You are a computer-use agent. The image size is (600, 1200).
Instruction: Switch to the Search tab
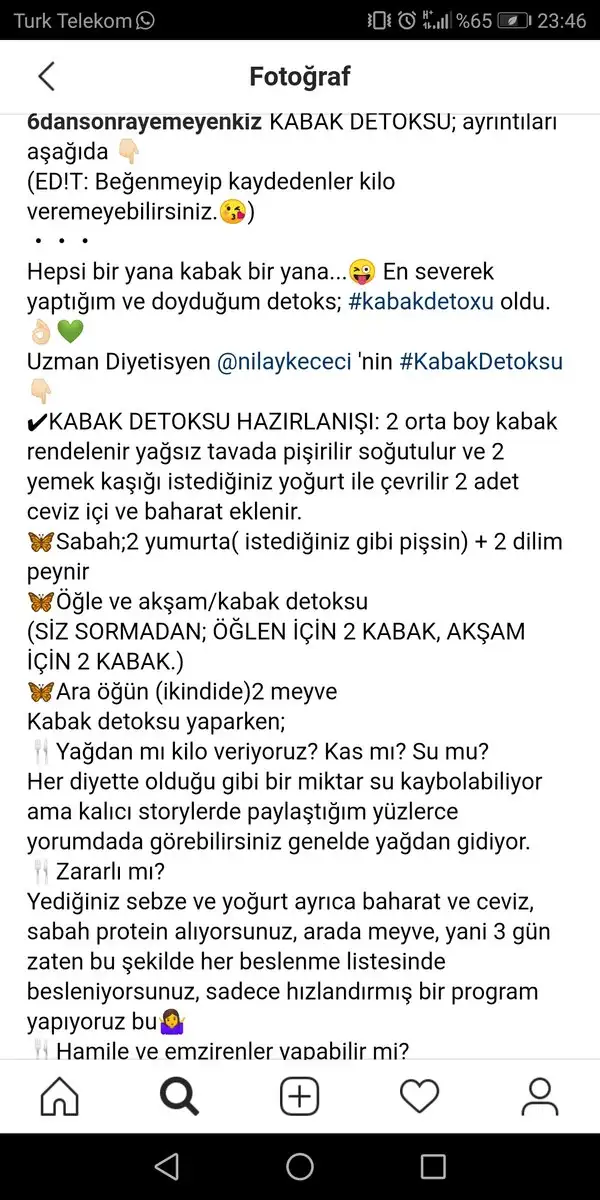coord(180,1097)
